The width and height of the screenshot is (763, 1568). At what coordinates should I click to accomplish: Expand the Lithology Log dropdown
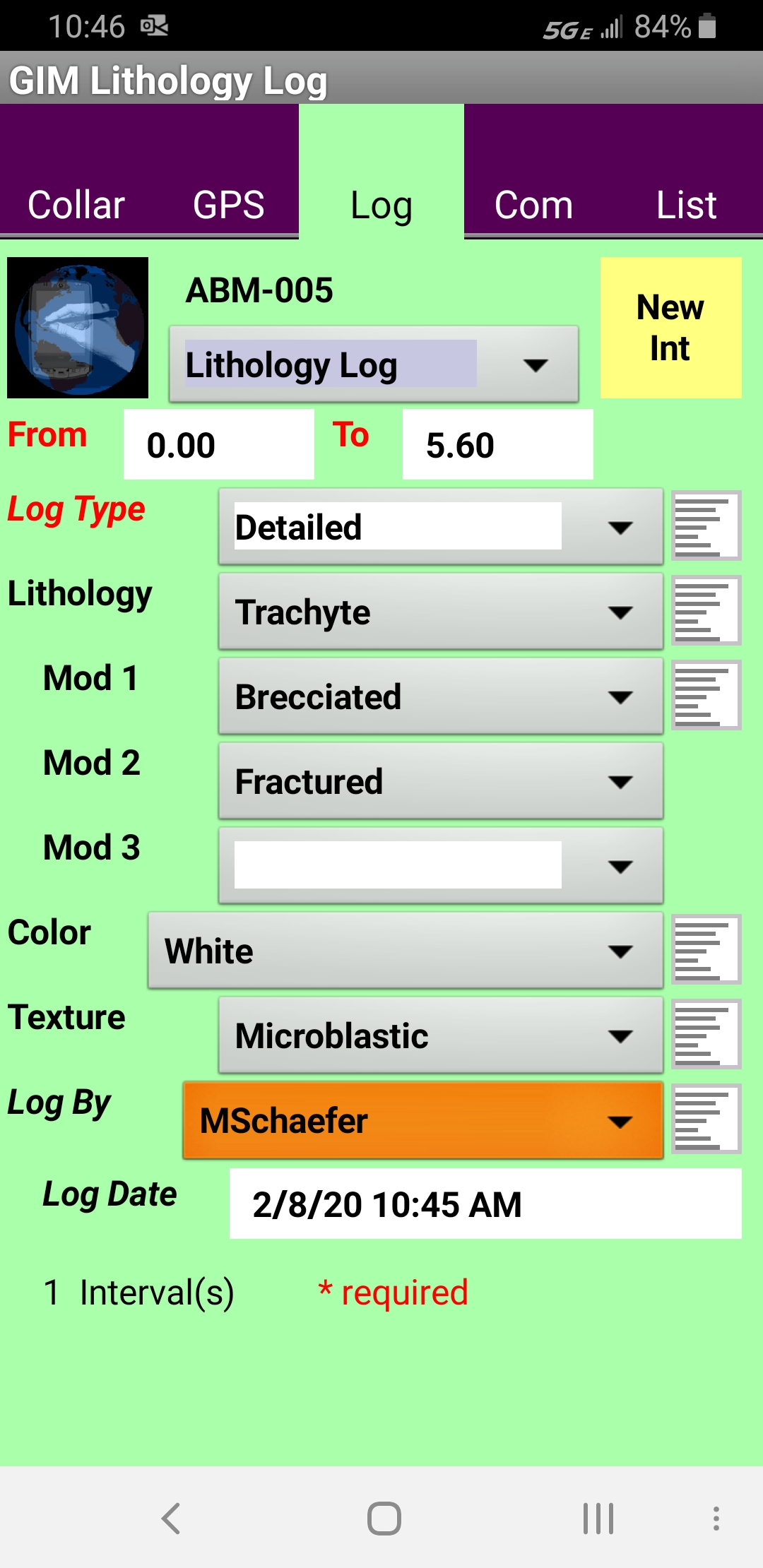click(374, 364)
